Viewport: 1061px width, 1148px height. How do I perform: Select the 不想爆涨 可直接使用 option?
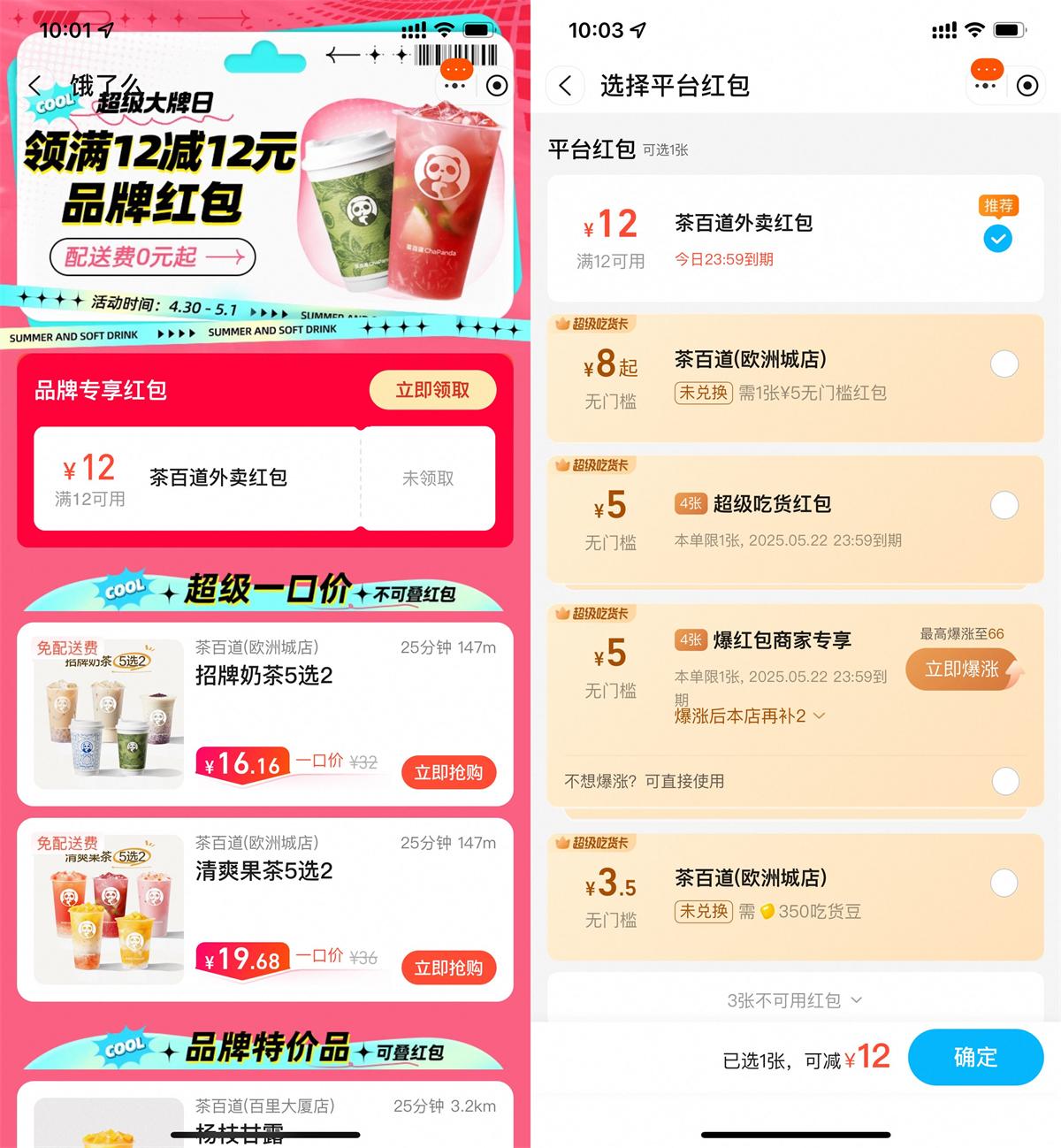(x=1004, y=781)
